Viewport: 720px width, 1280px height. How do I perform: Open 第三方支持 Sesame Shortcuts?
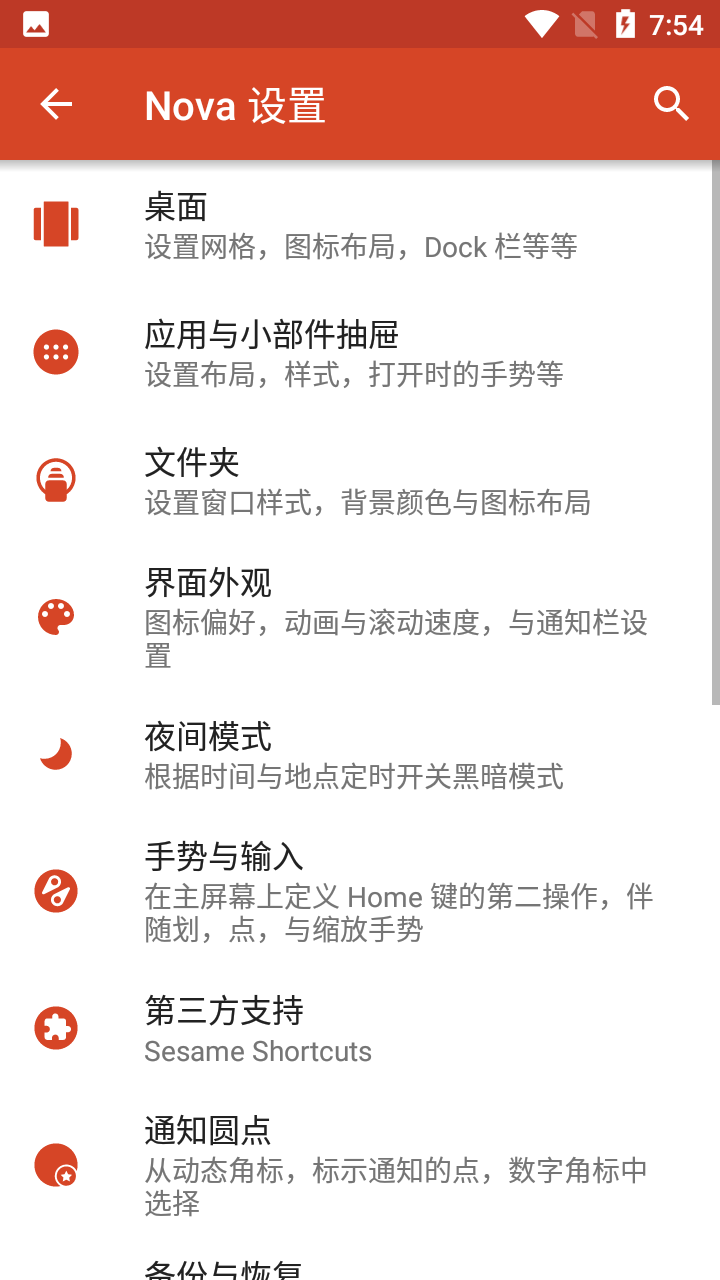coord(360,1029)
